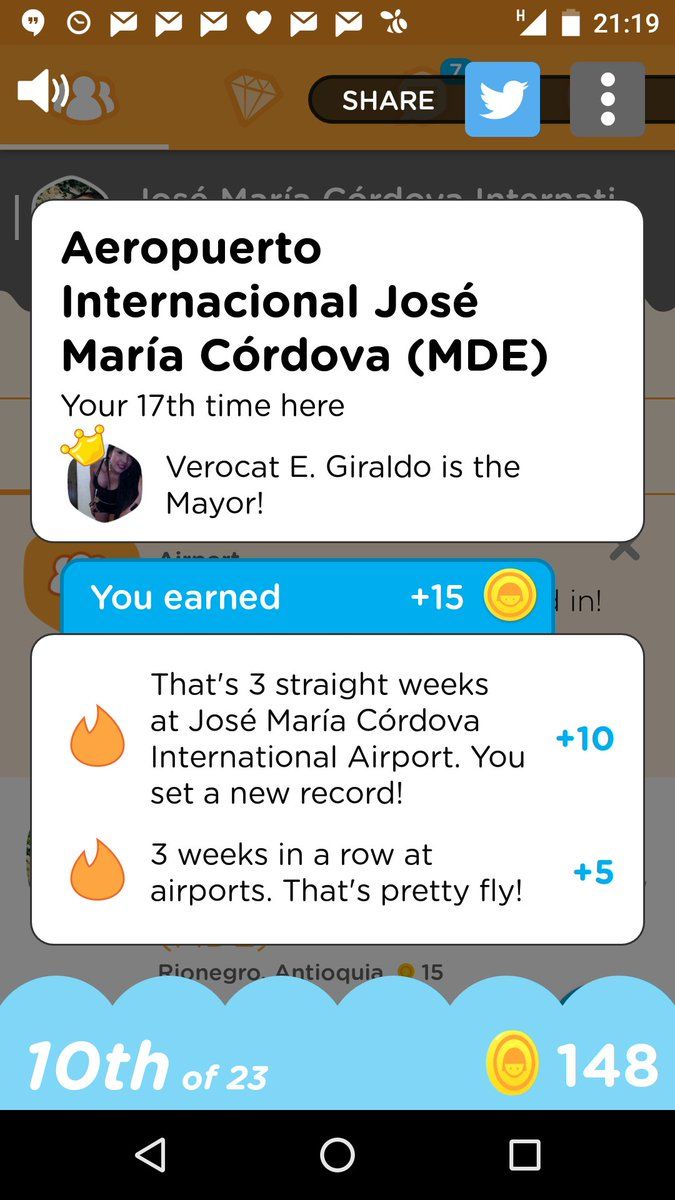The image size is (675, 1200).
Task: Go back with the system back button
Action: tap(150, 1155)
